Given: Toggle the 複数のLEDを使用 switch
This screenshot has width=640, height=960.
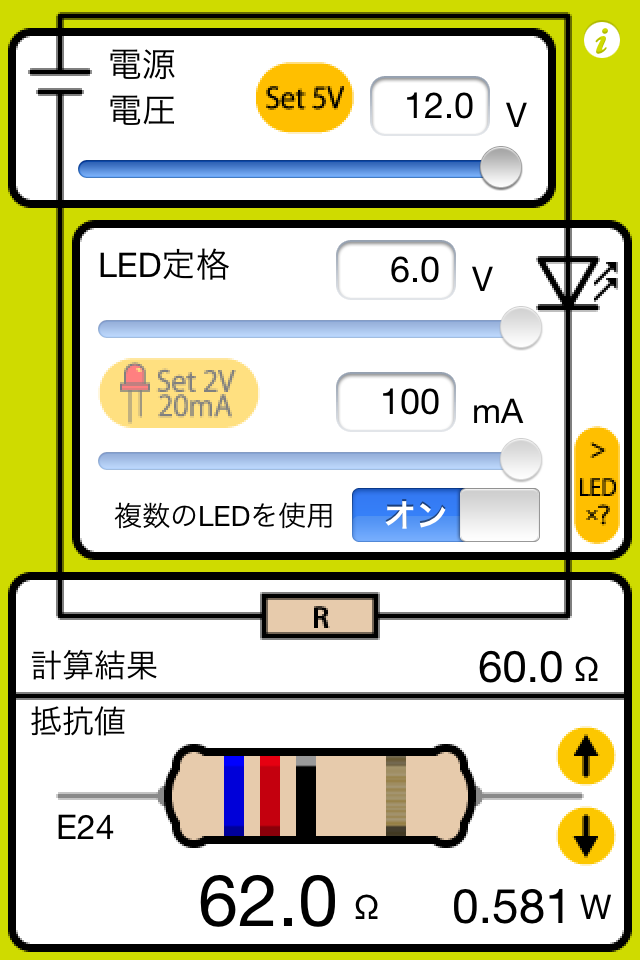Looking at the screenshot, I should (446, 515).
